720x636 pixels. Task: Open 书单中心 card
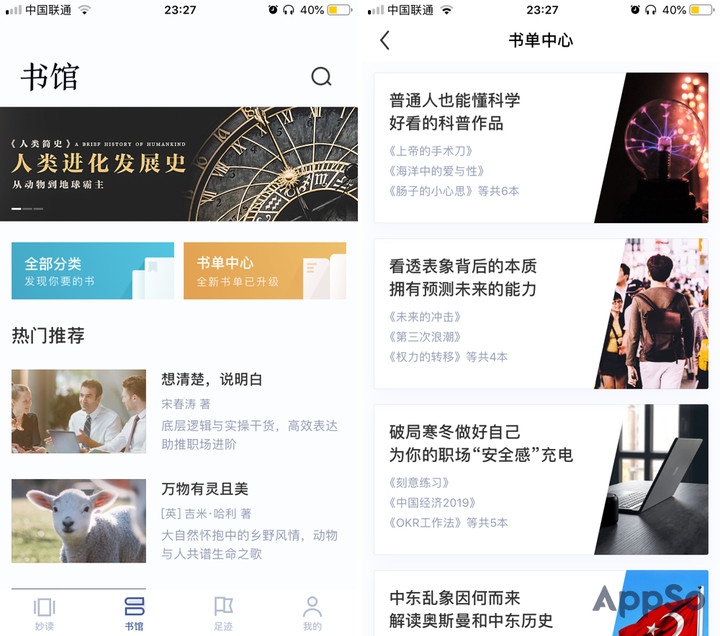pyautogui.click(x=264, y=271)
